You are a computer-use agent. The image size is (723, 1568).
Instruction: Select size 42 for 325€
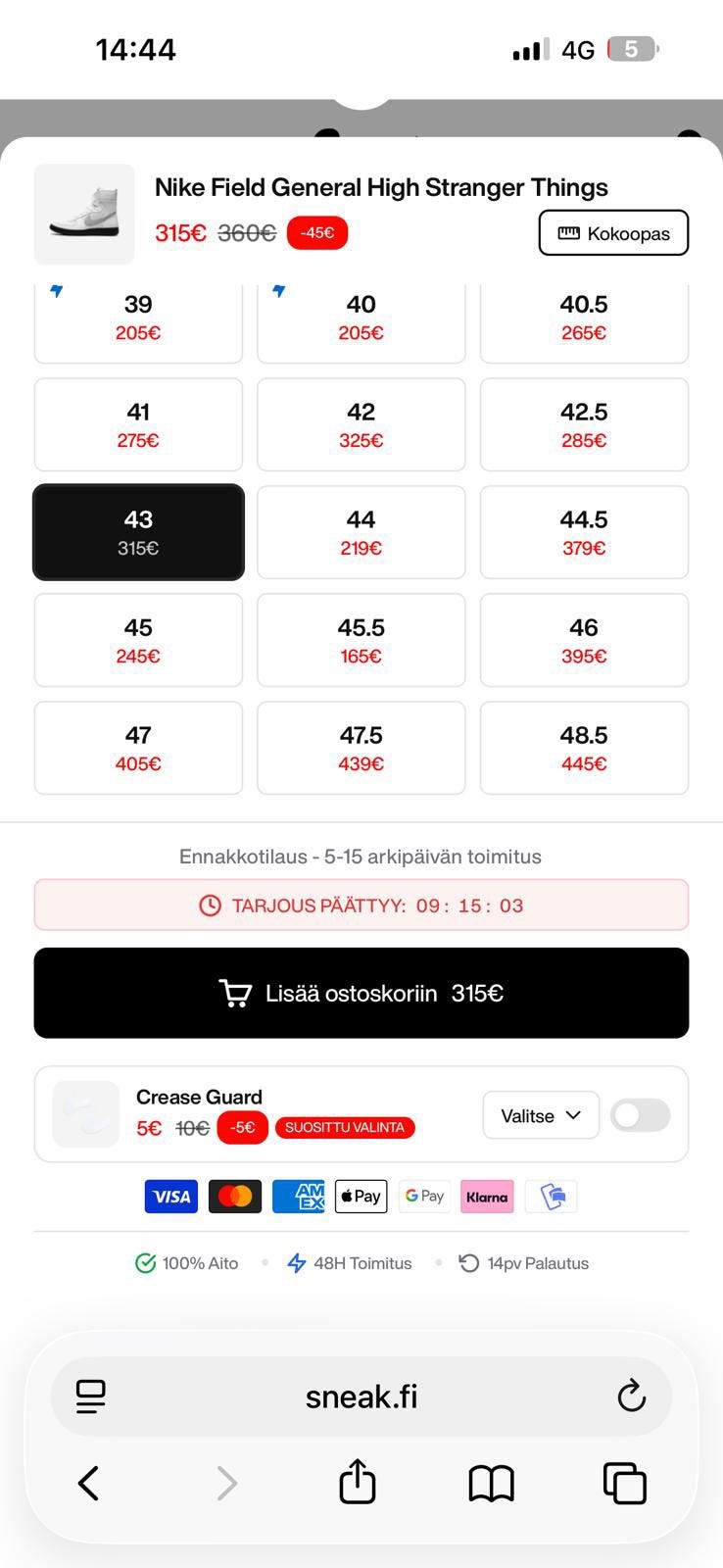click(x=361, y=424)
